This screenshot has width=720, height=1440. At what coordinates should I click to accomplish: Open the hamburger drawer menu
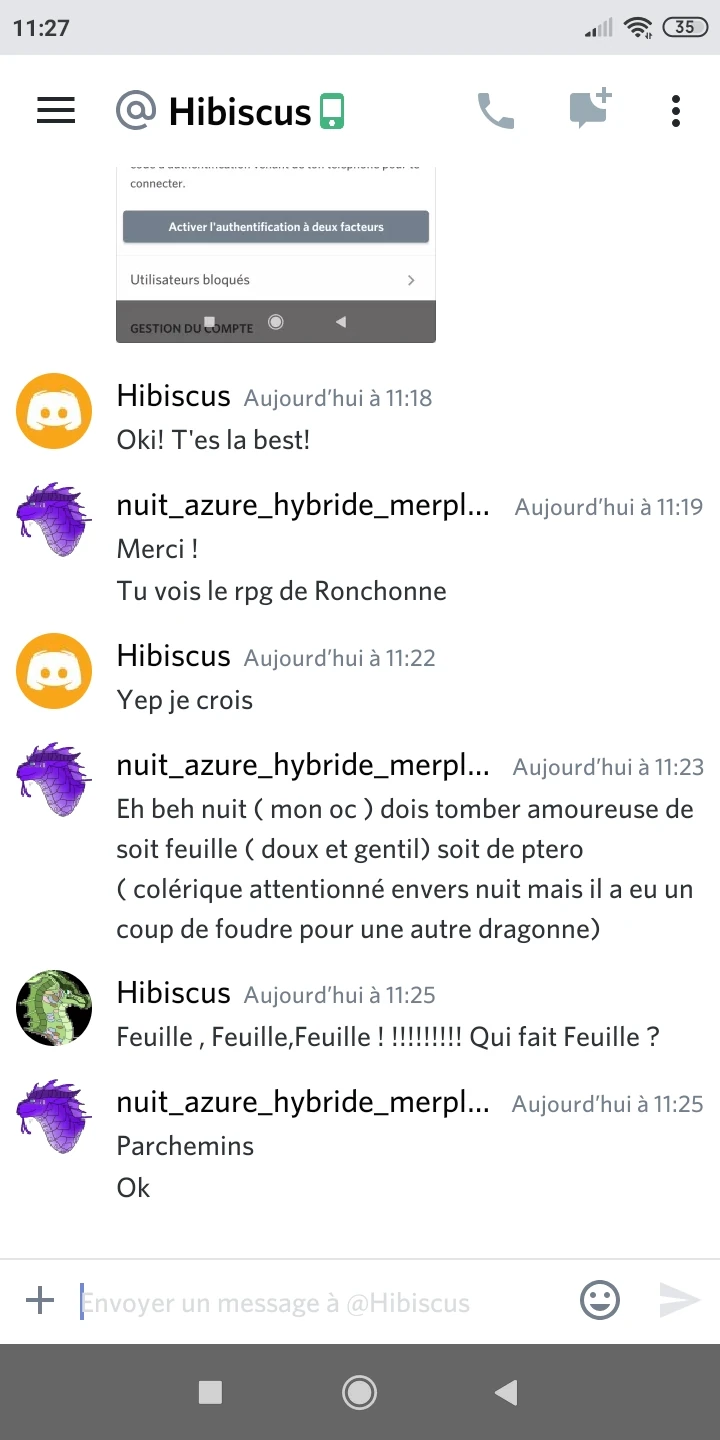tap(56, 110)
